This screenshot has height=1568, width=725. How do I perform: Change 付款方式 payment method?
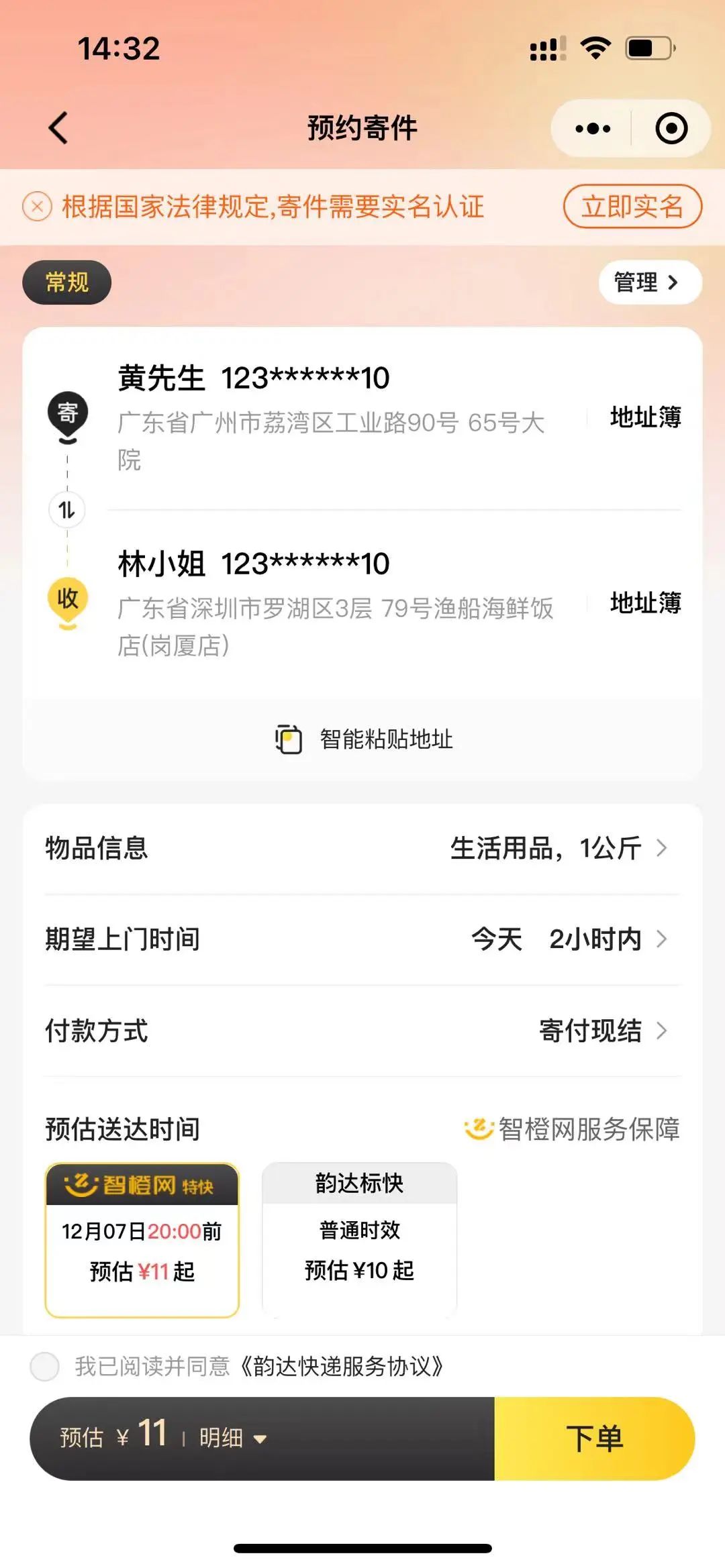pos(362,1031)
